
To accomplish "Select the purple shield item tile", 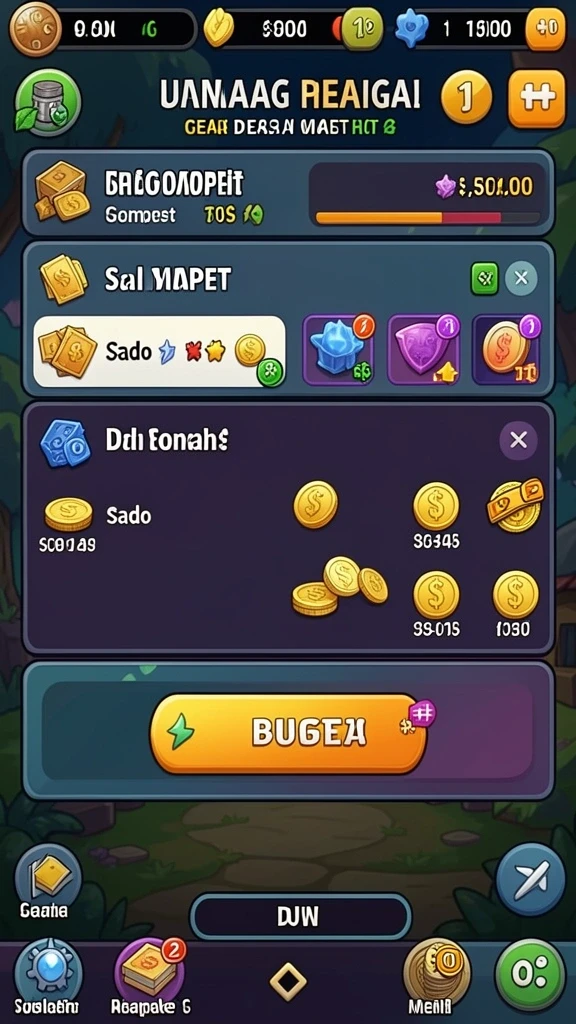I will (424, 349).
